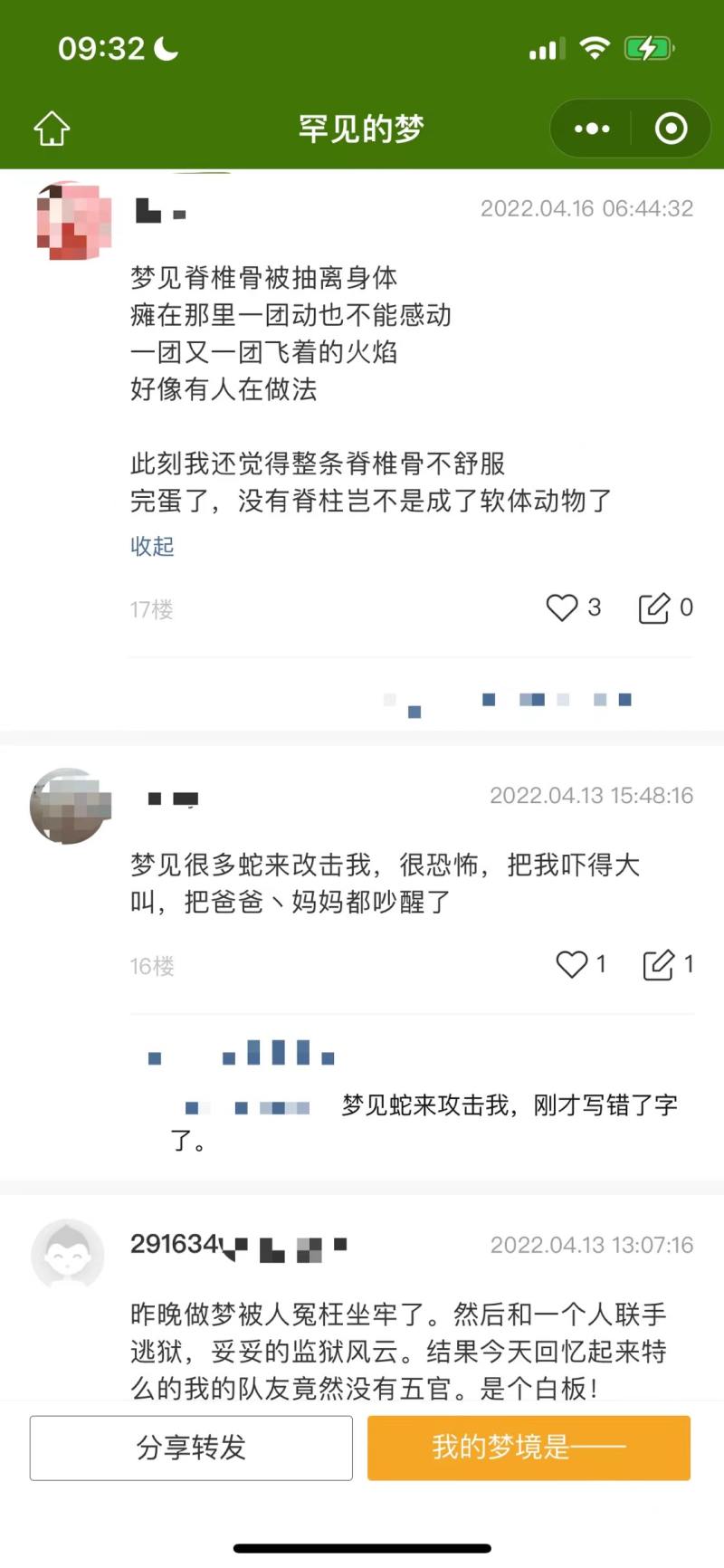Open avatar of the 17楼 poster
The width and height of the screenshot is (724, 1568).
73,221
